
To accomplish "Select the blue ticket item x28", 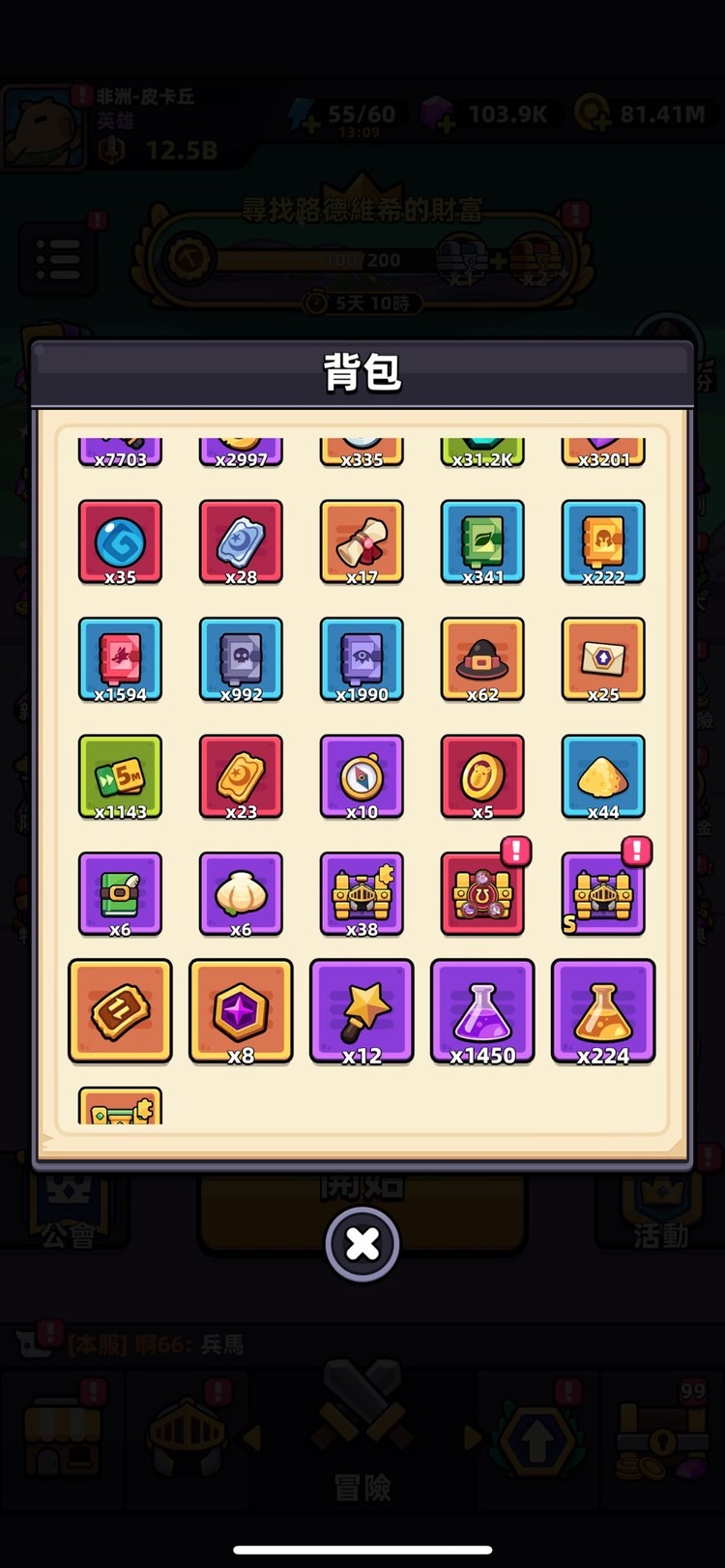I will [x=241, y=542].
